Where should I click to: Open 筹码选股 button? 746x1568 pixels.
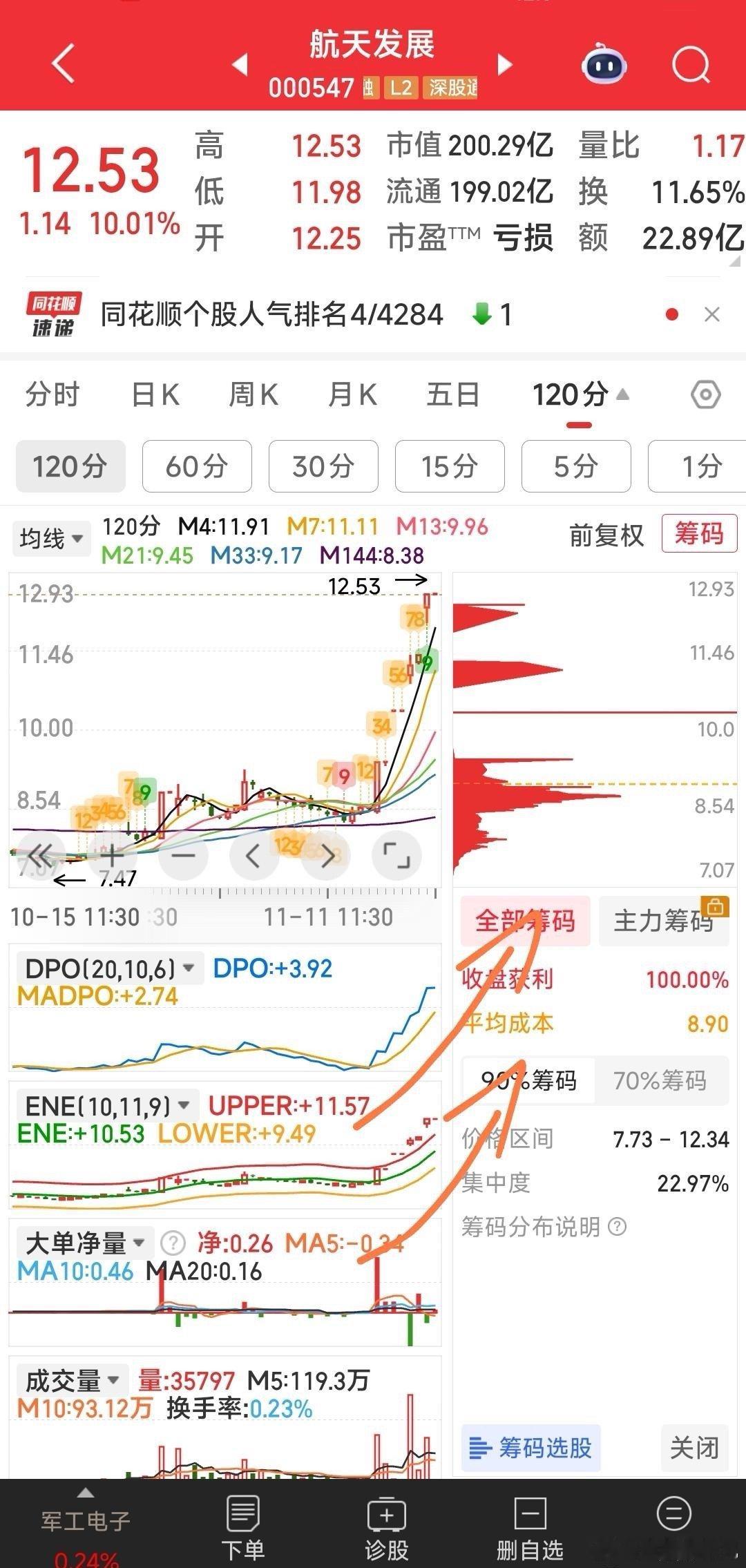point(530,1448)
